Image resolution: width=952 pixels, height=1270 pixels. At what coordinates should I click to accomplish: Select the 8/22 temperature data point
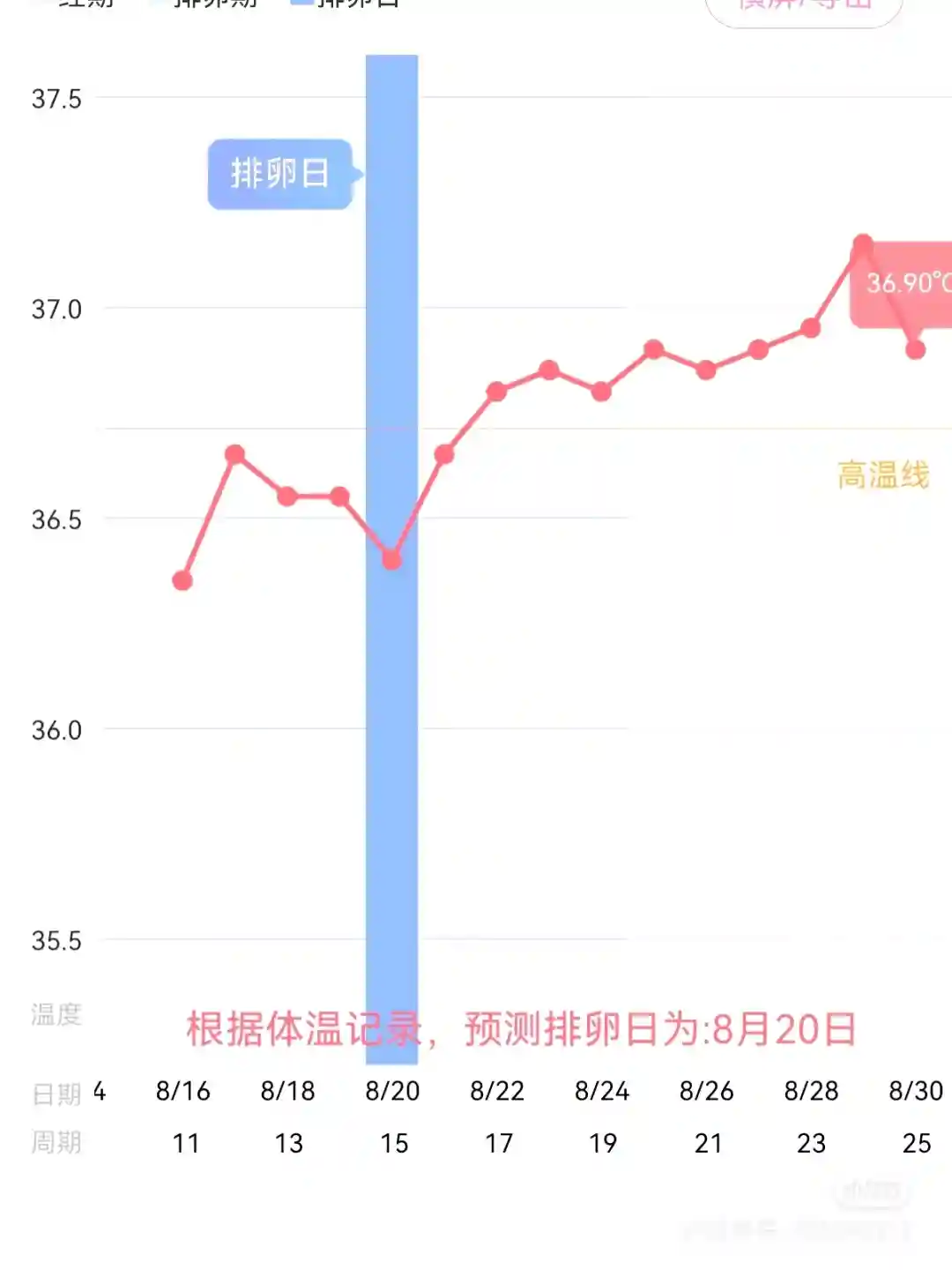pos(496,392)
